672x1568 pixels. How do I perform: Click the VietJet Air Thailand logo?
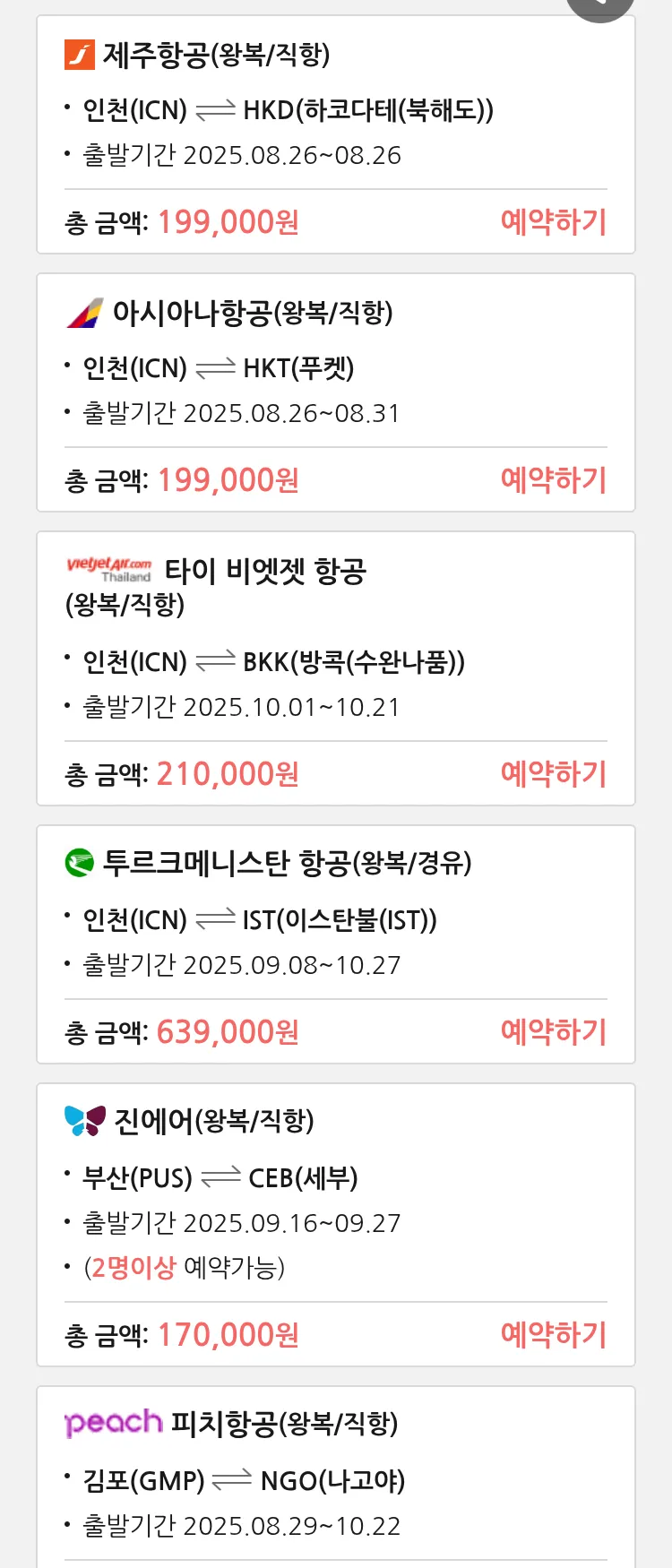tap(108, 570)
